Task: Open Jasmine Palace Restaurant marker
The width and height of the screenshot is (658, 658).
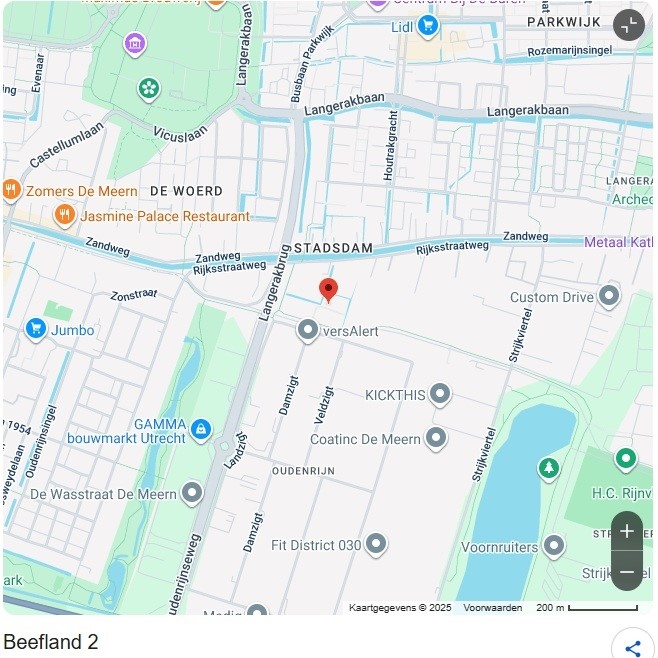Action: 65,215
